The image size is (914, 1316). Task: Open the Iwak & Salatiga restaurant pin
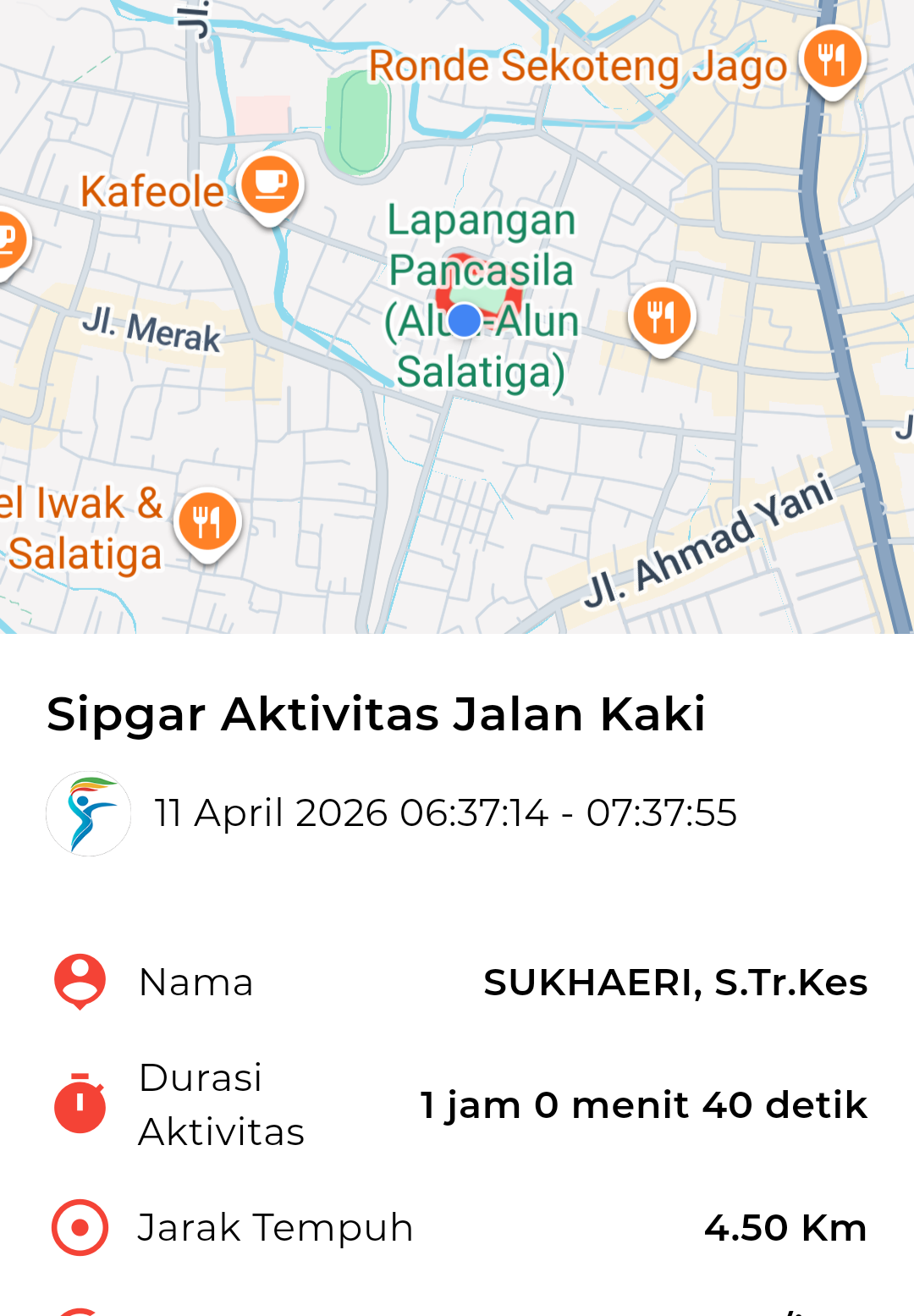click(x=207, y=522)
